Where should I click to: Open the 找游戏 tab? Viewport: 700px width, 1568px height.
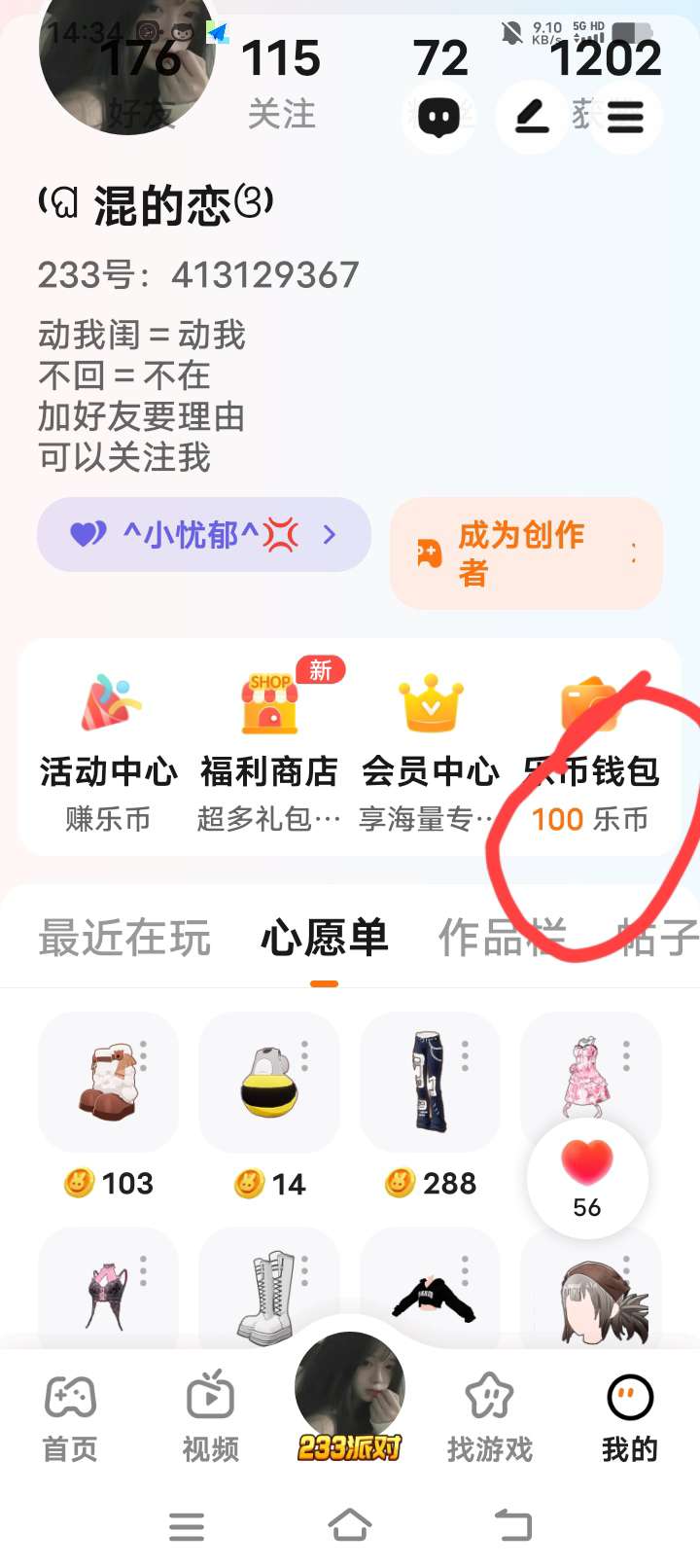[490, 1420]
